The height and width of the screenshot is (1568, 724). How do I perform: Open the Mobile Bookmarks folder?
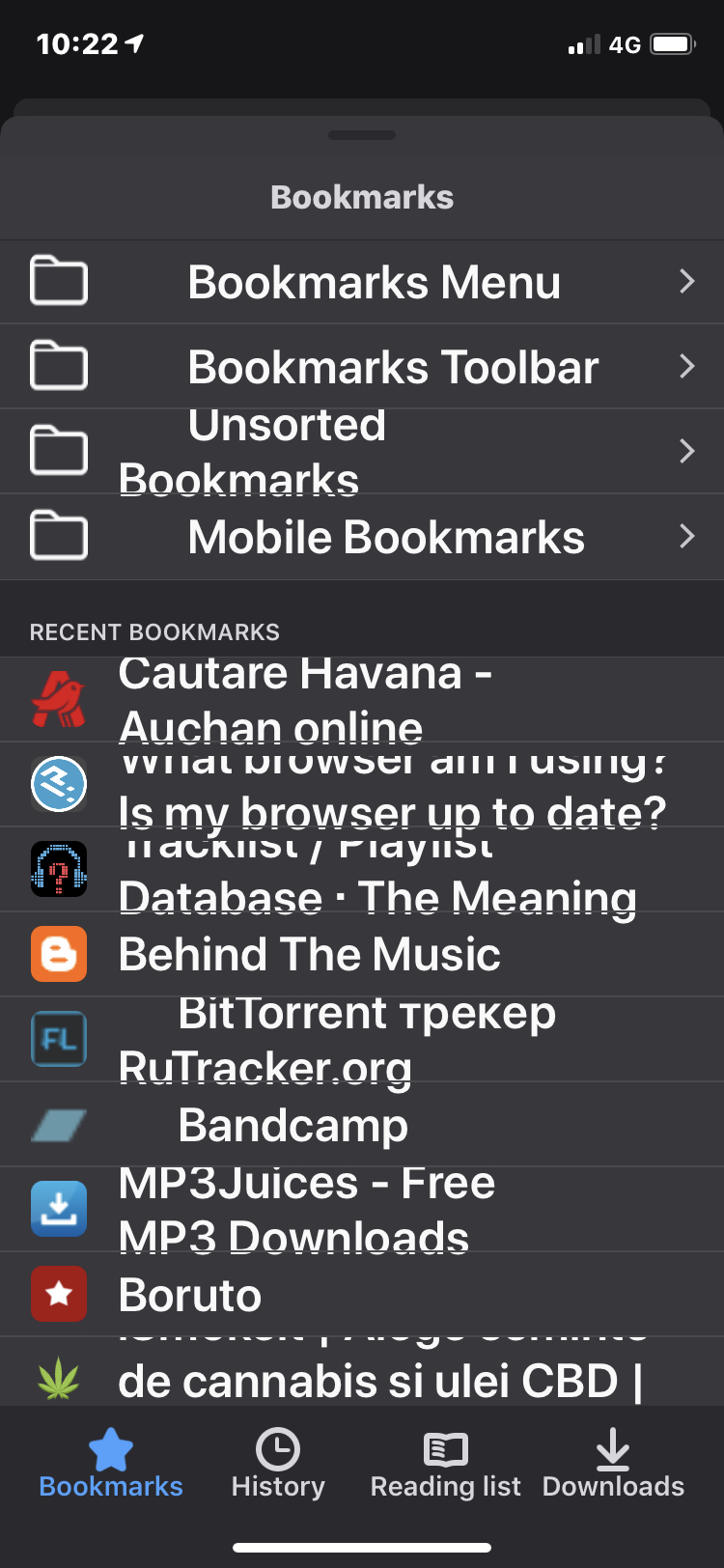point(386,537)
